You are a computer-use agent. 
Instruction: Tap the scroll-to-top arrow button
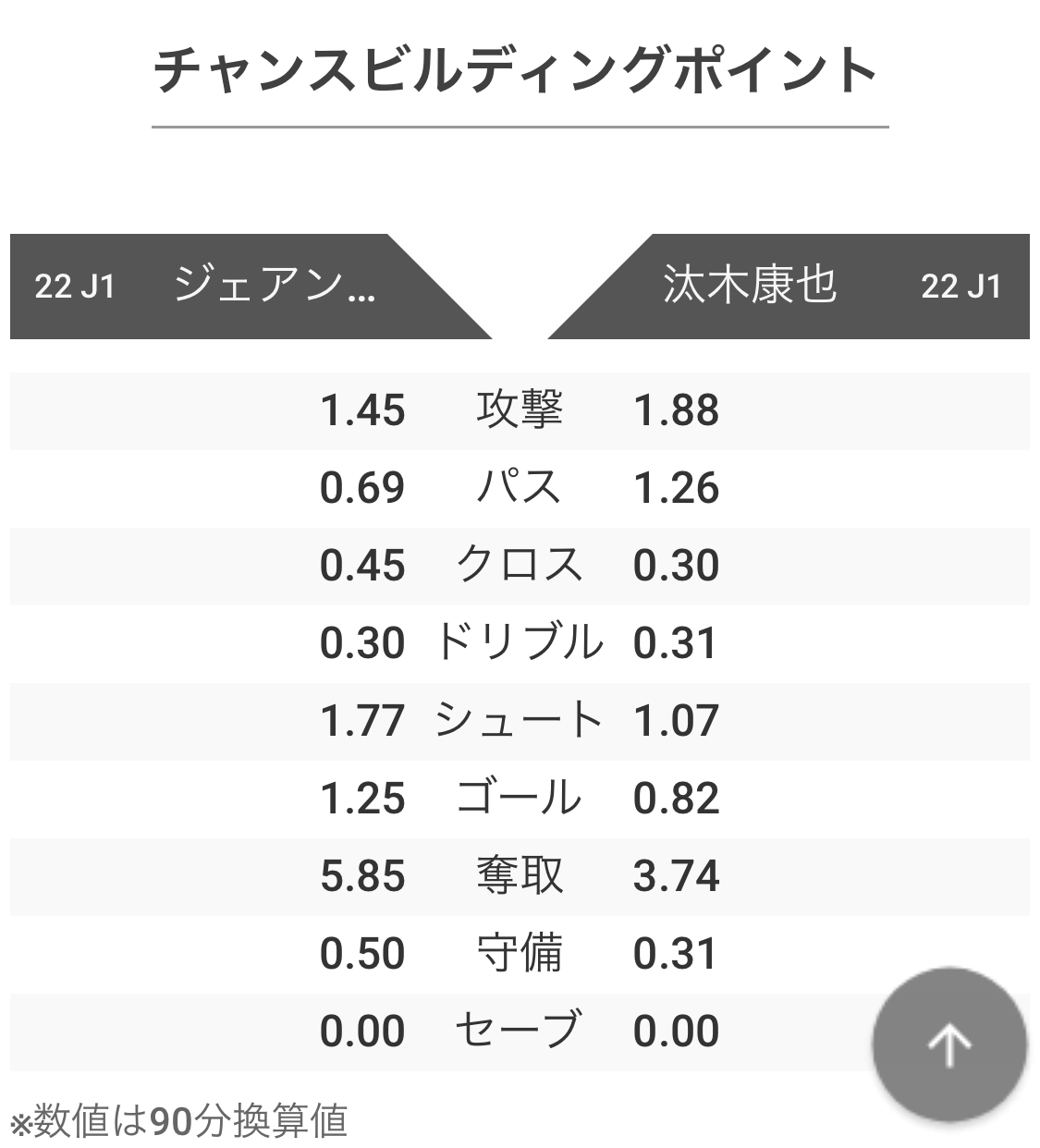[948, 1044]
